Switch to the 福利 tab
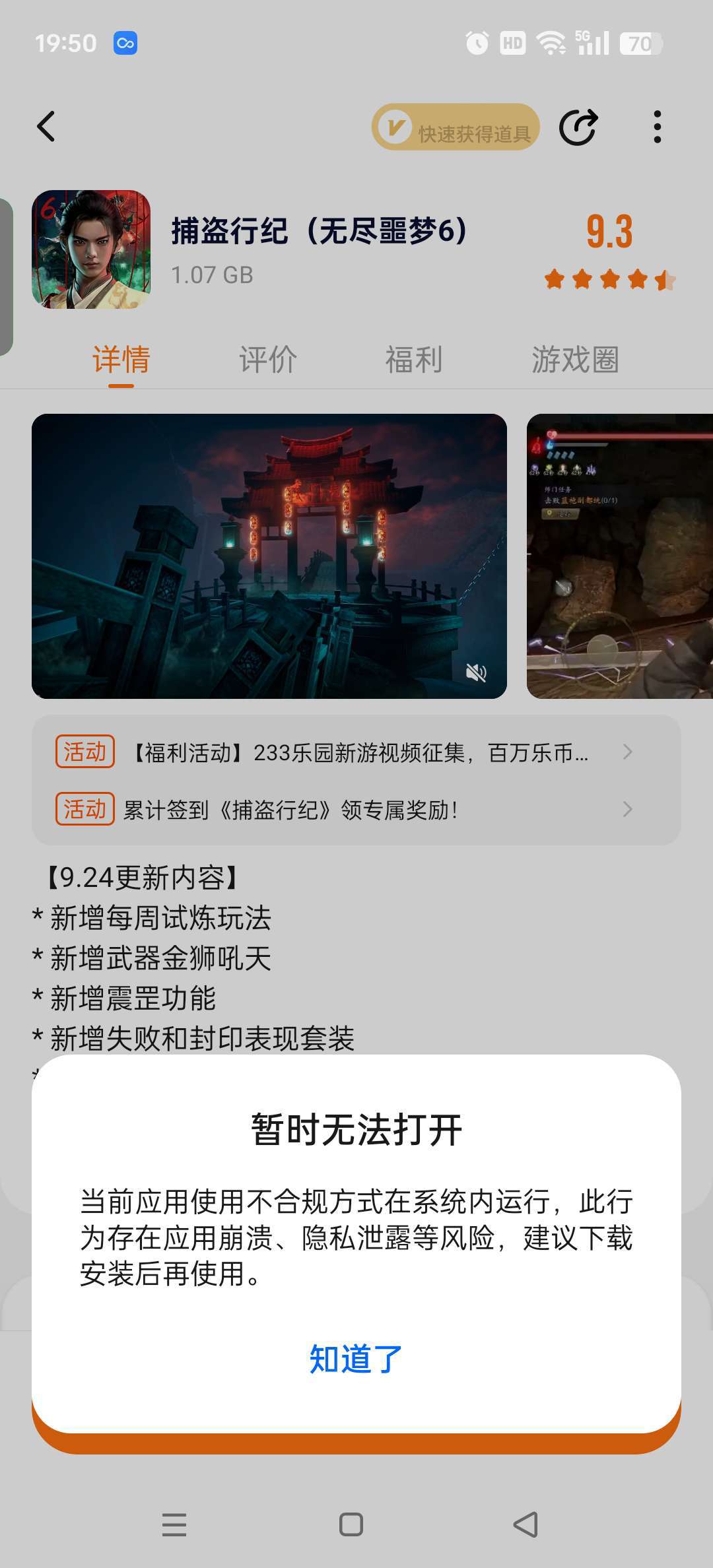The image size is (713, 1568). [414, 360]
